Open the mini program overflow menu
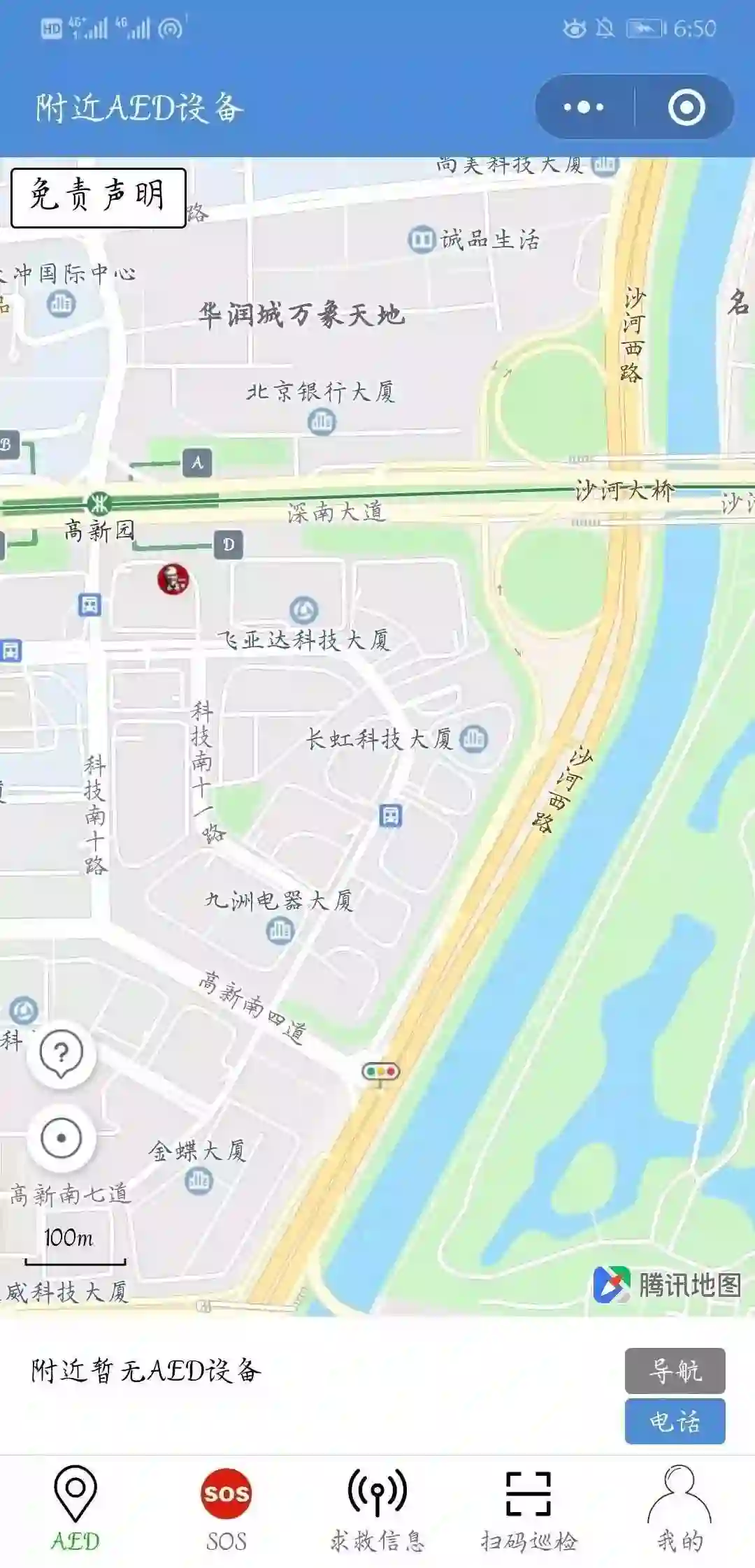Viewport: 755px width, 1568px height. [x=584, y=107]
